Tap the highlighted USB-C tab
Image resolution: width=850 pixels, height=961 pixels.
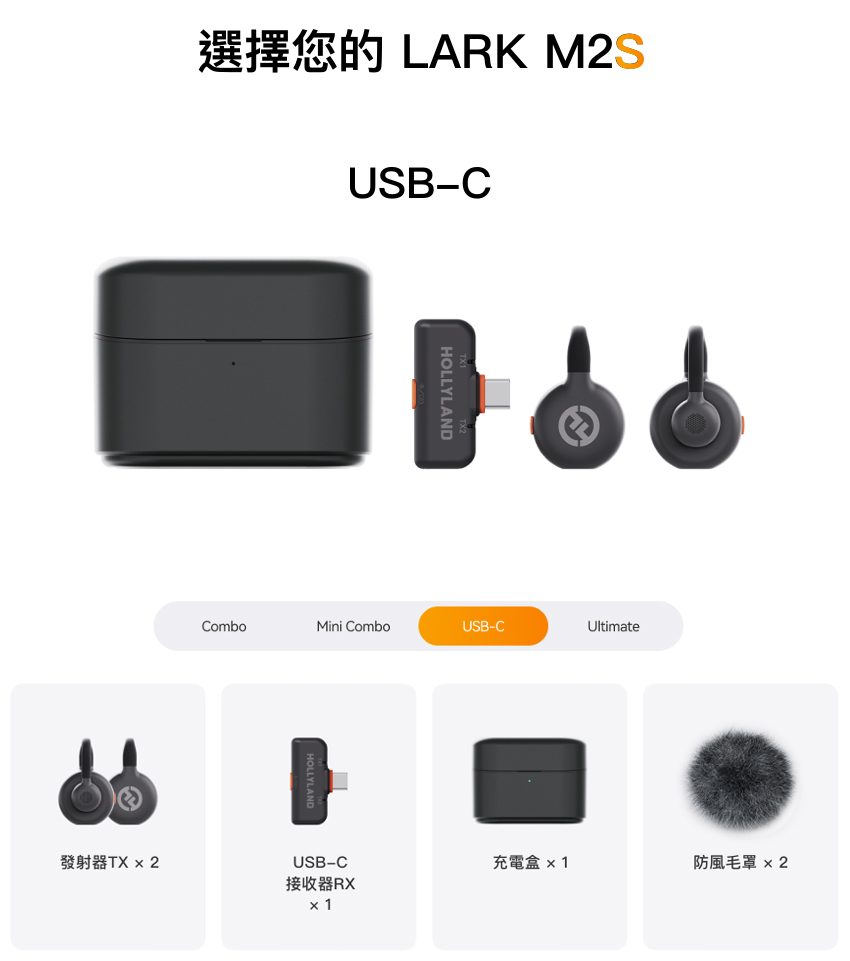click(x=483, y=626)
